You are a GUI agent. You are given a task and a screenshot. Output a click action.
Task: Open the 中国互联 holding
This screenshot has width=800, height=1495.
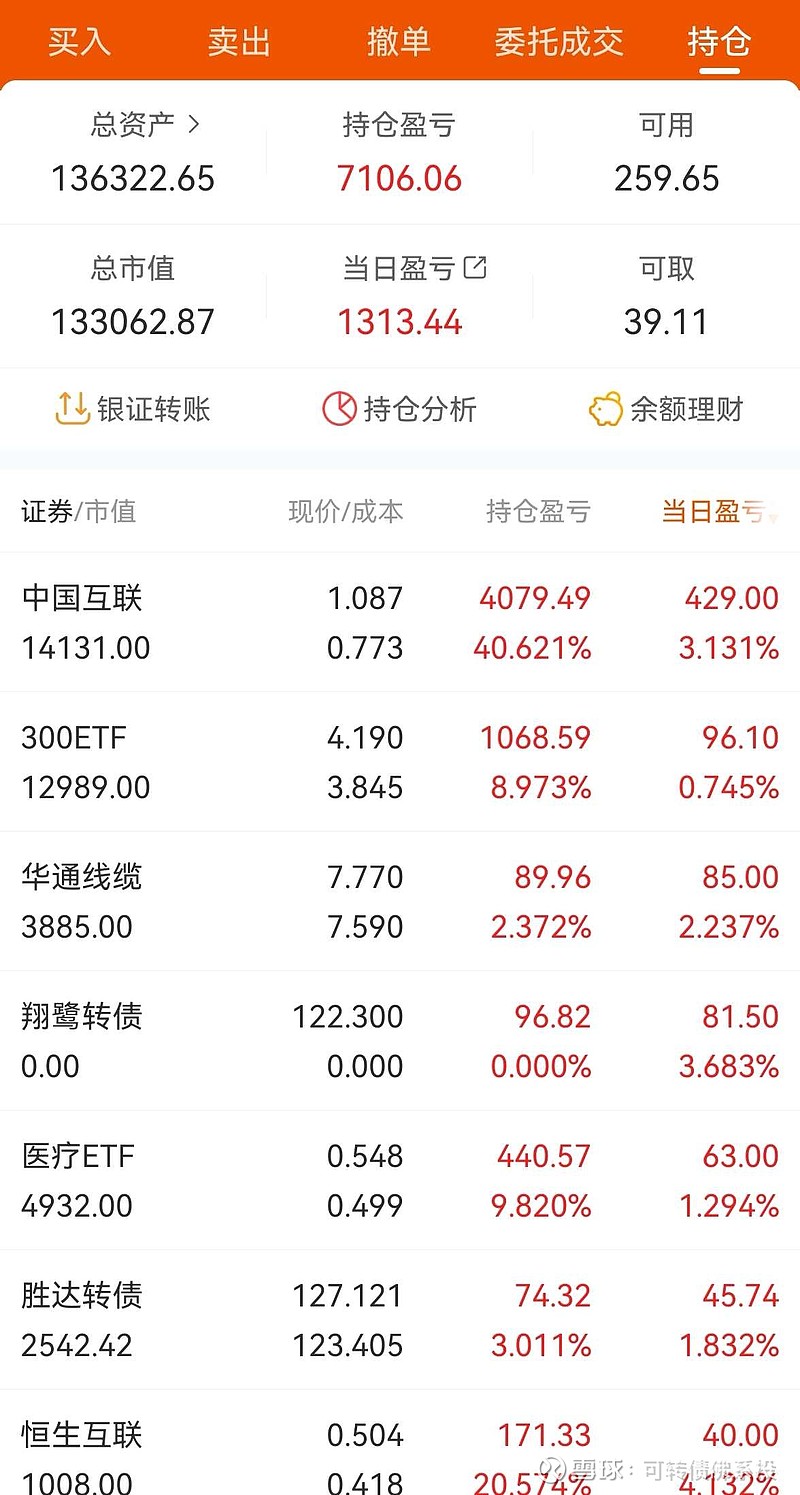(400, 622)
